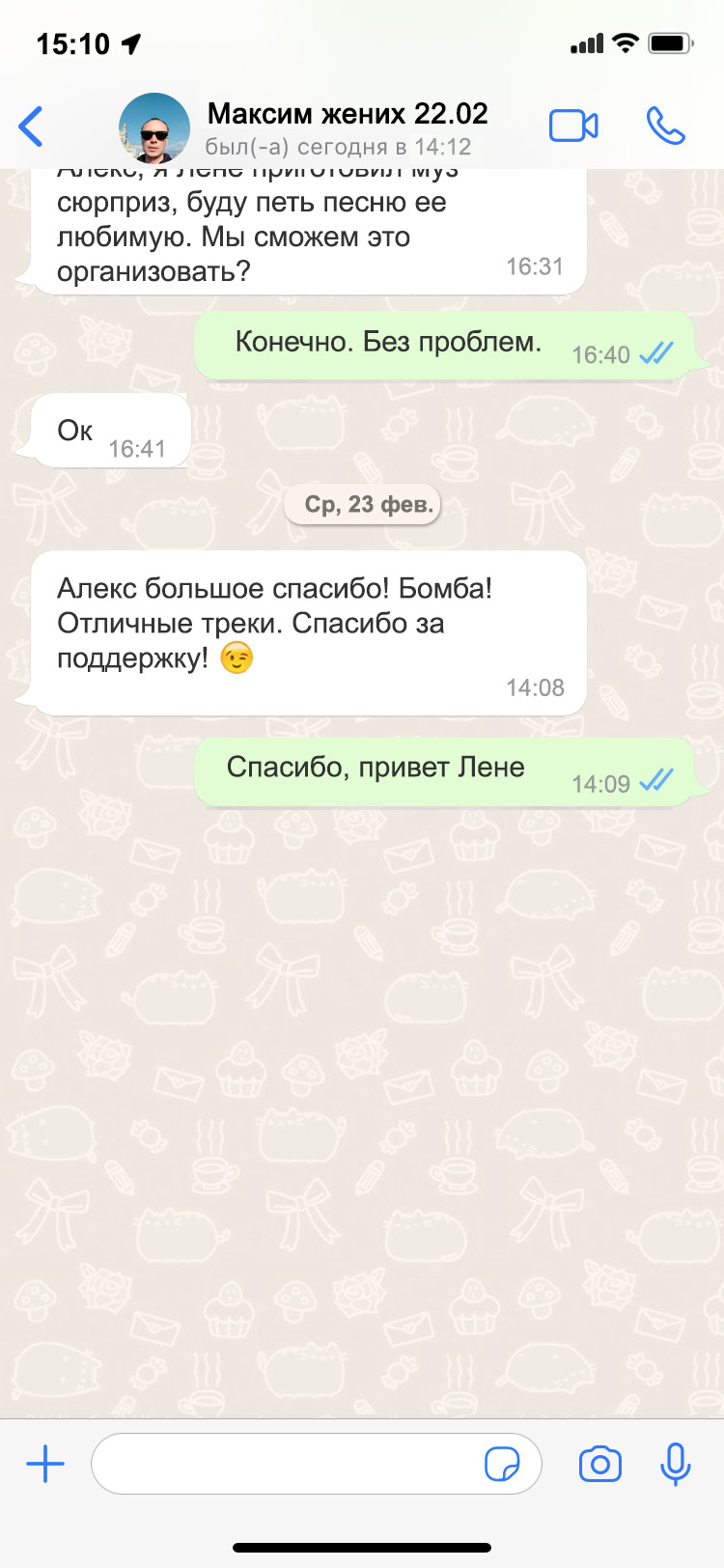Screen dimensions: 724x1568
Task: Tap Максим's profile photo
Action: pos(154,127)
